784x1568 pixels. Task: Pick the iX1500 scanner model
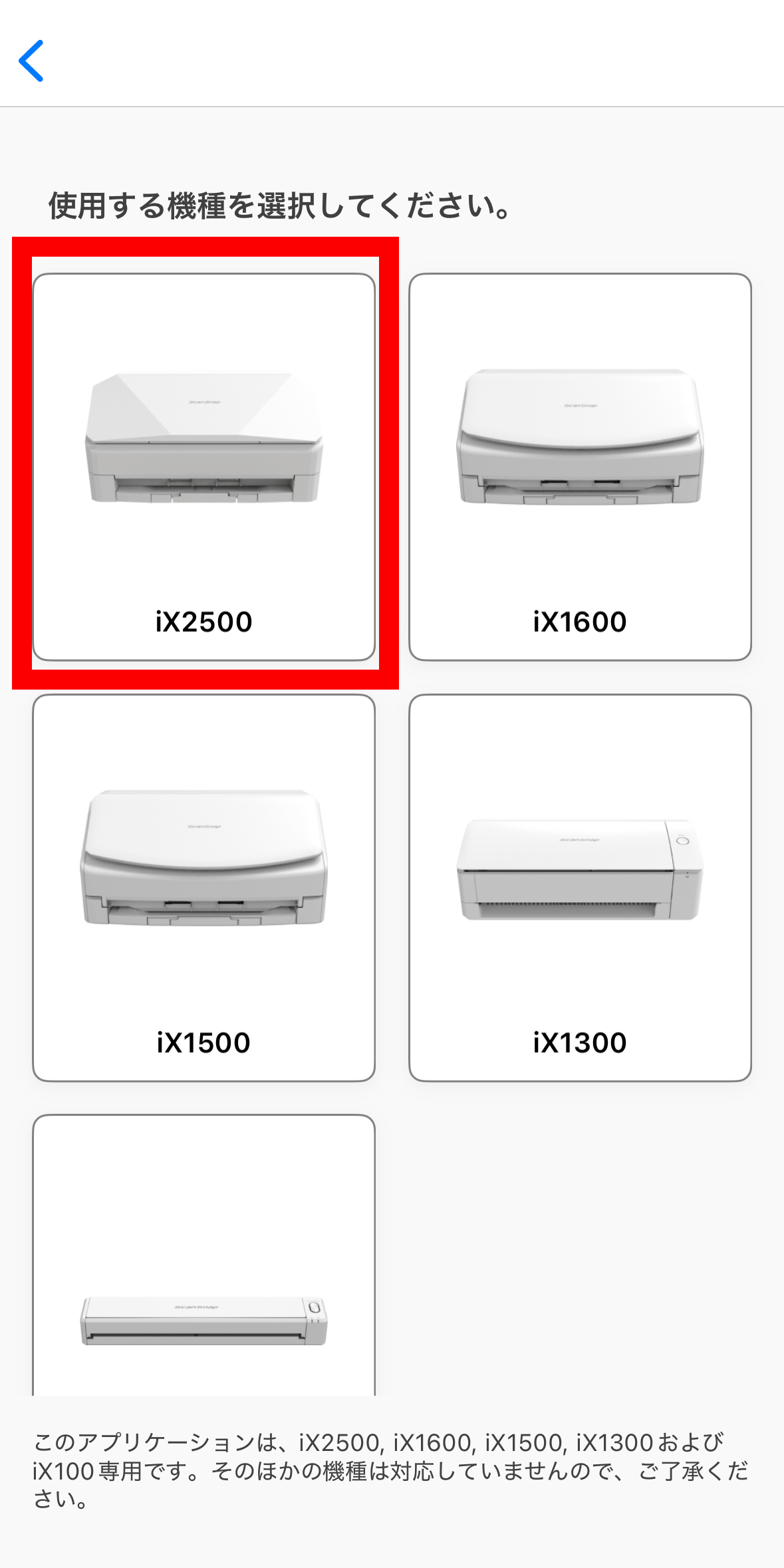[204, 888]
